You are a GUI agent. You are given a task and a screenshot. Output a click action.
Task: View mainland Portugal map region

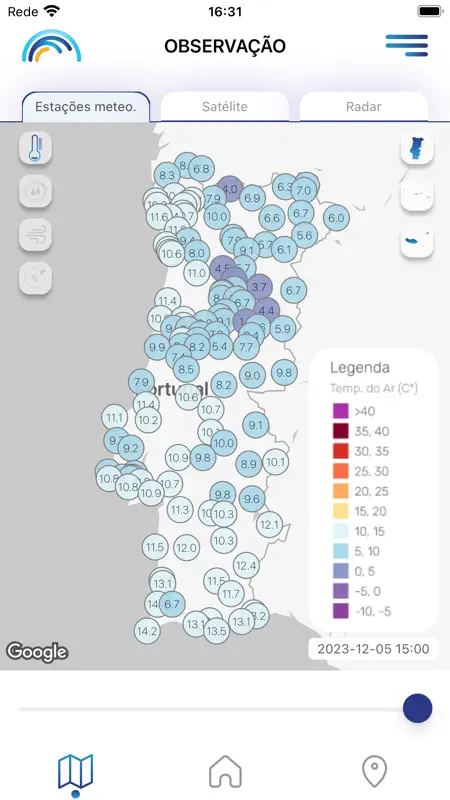[x=417, y=147]
